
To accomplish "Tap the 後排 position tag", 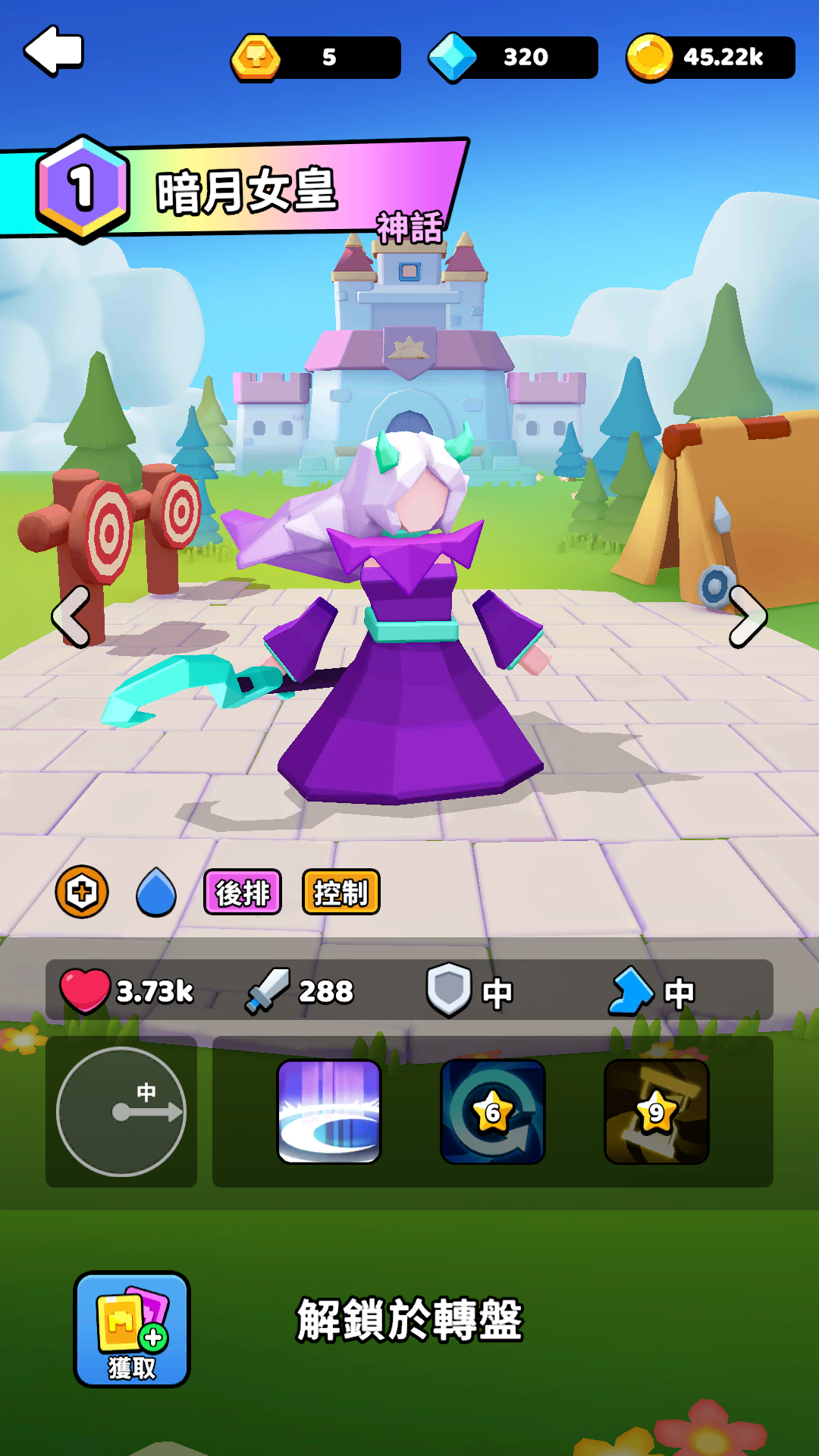I will pos(243,893).
